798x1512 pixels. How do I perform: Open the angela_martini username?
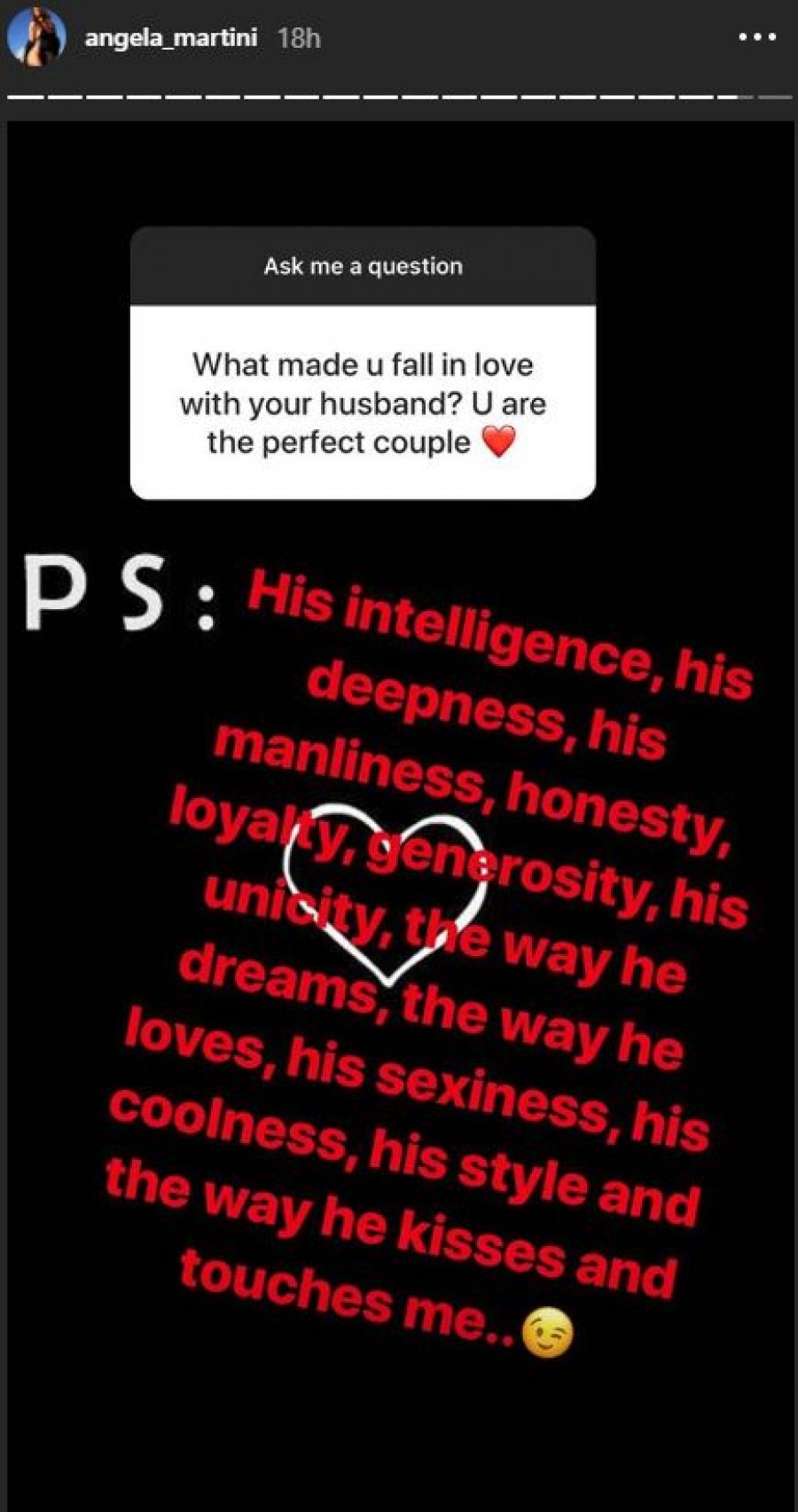point(170,38)
